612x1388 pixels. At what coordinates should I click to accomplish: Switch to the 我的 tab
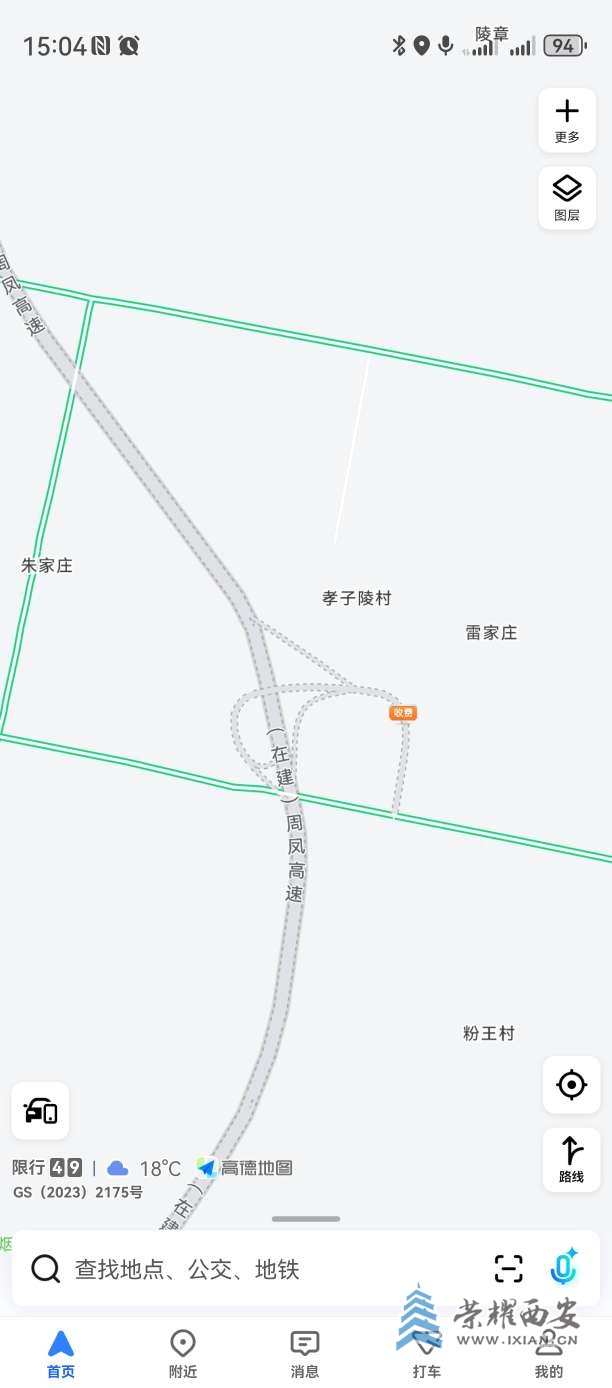(549, 1354)
